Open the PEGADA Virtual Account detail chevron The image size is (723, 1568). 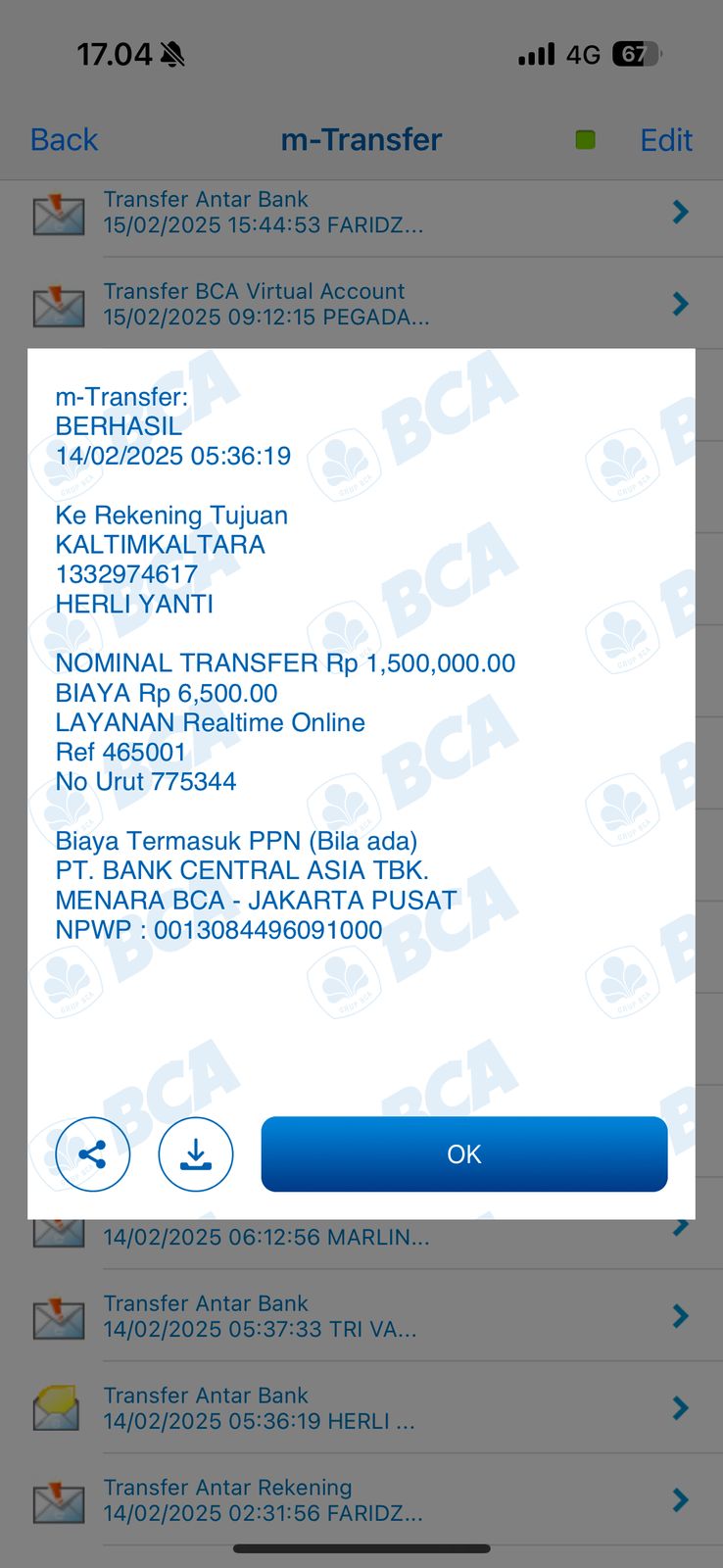[x=680, y=304]
